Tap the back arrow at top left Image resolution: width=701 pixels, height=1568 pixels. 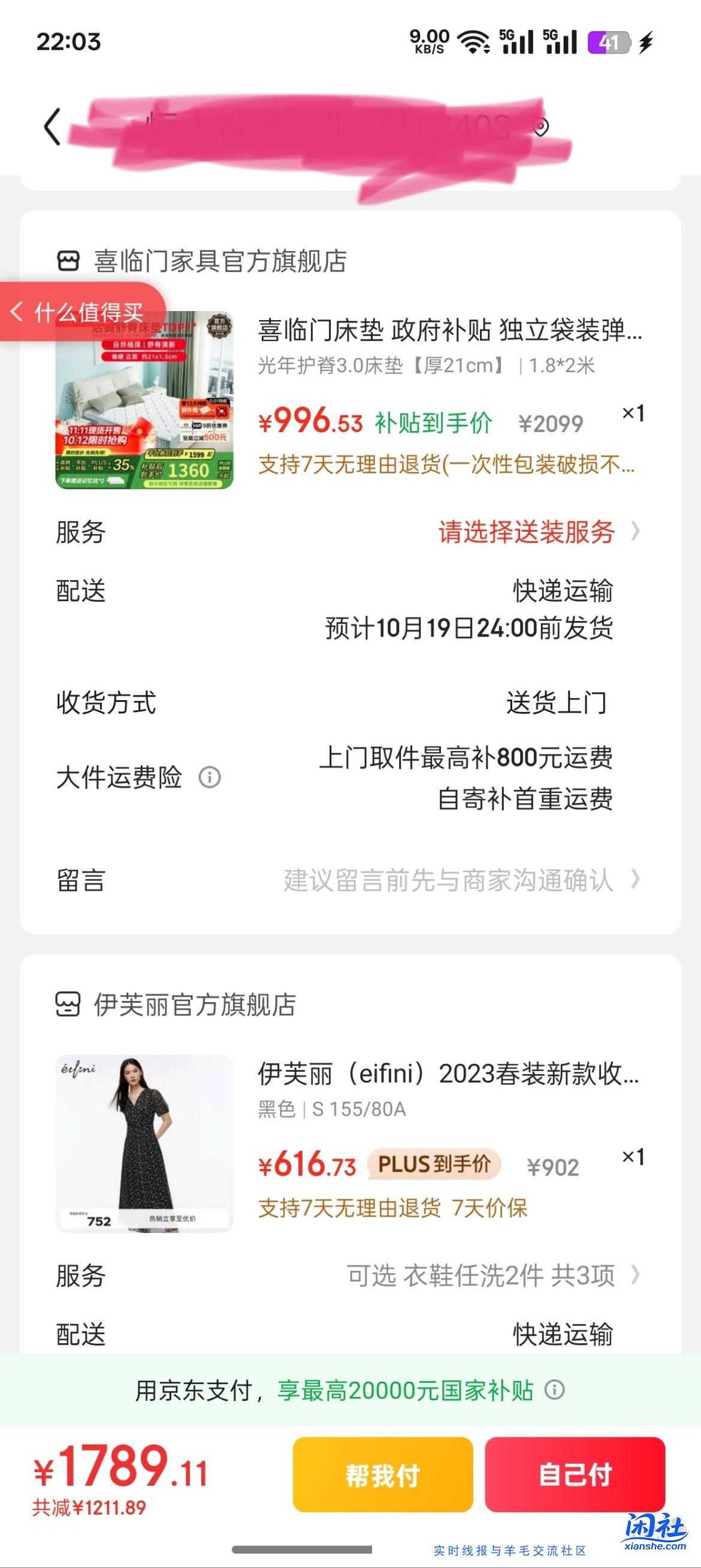pos(52,128)
